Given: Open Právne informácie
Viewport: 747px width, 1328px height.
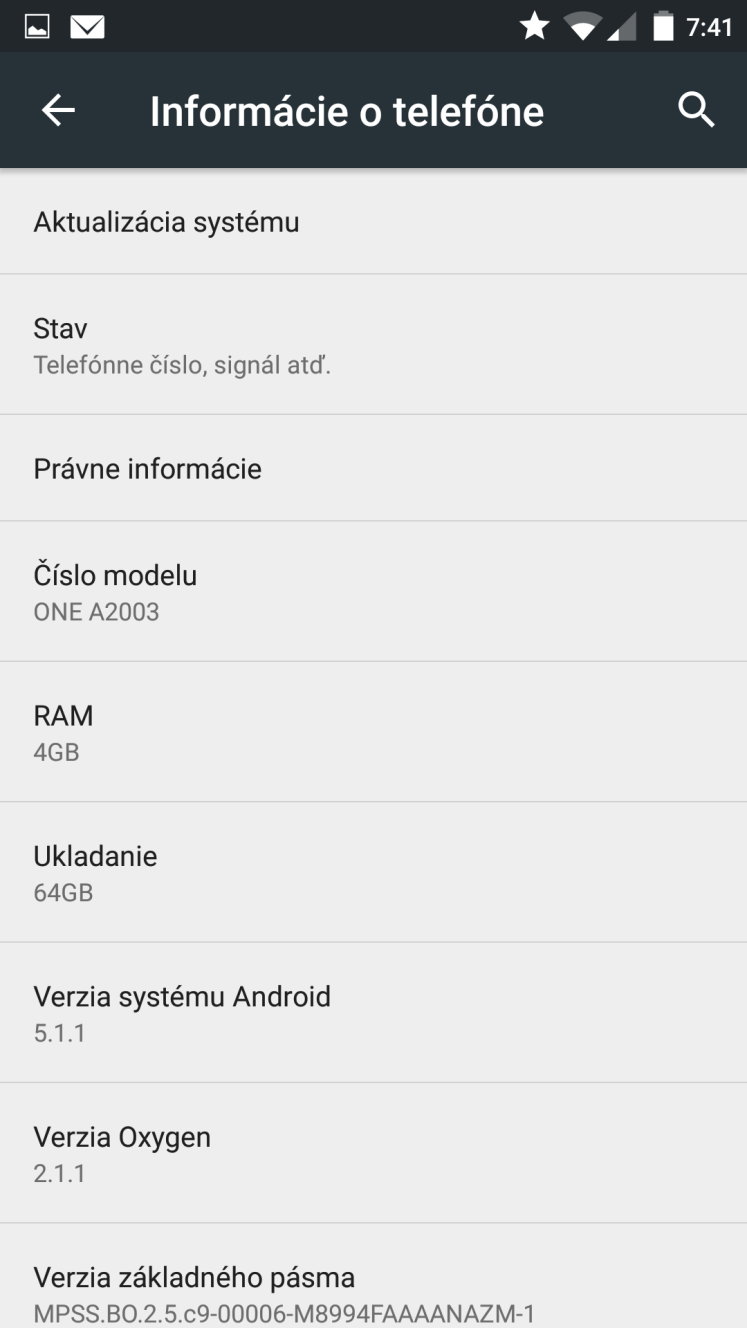Looking at the screenshot, I should [x=373, y=468].
